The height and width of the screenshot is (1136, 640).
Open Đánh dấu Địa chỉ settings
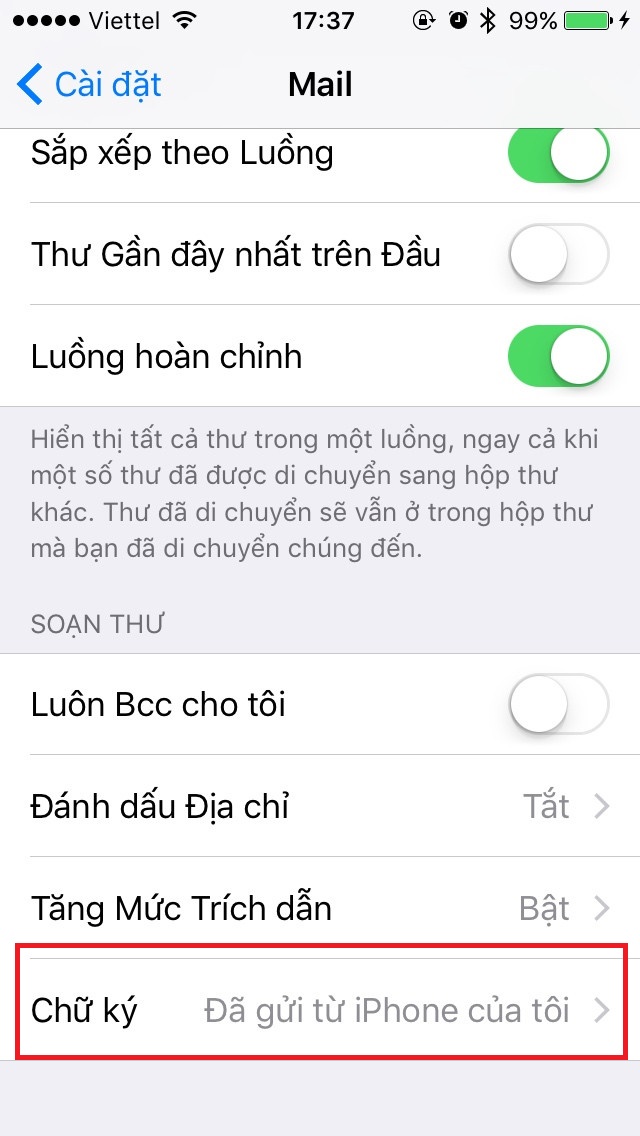point(320,806)
